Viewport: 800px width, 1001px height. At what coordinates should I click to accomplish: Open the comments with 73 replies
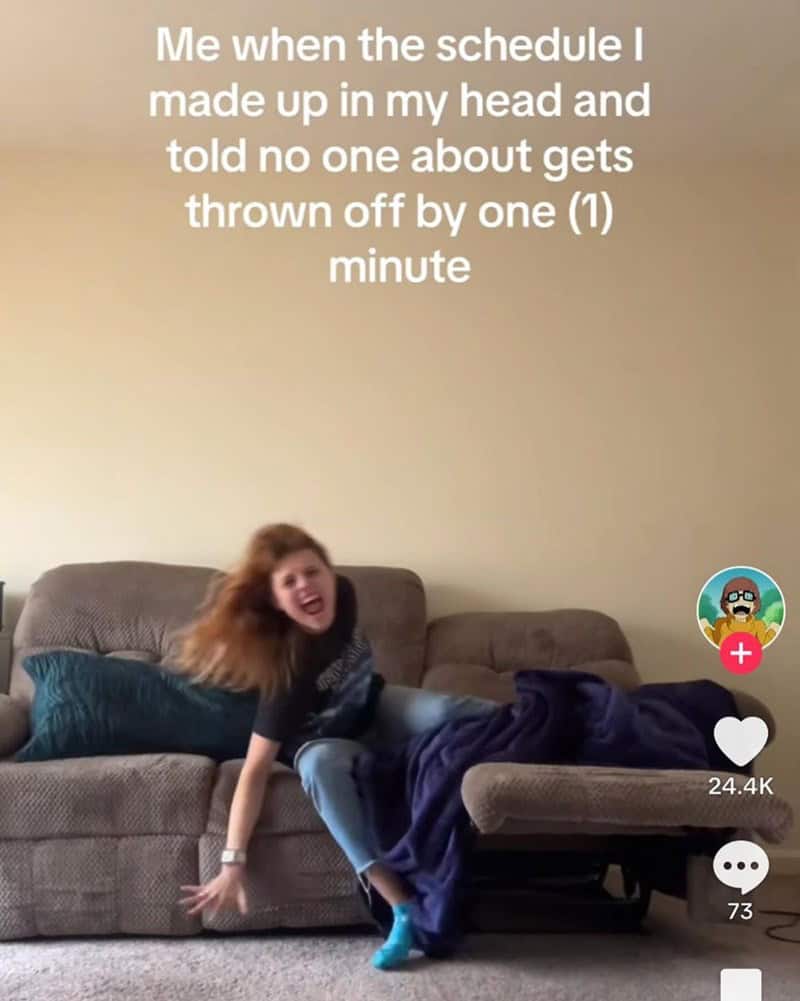[740, 866]
